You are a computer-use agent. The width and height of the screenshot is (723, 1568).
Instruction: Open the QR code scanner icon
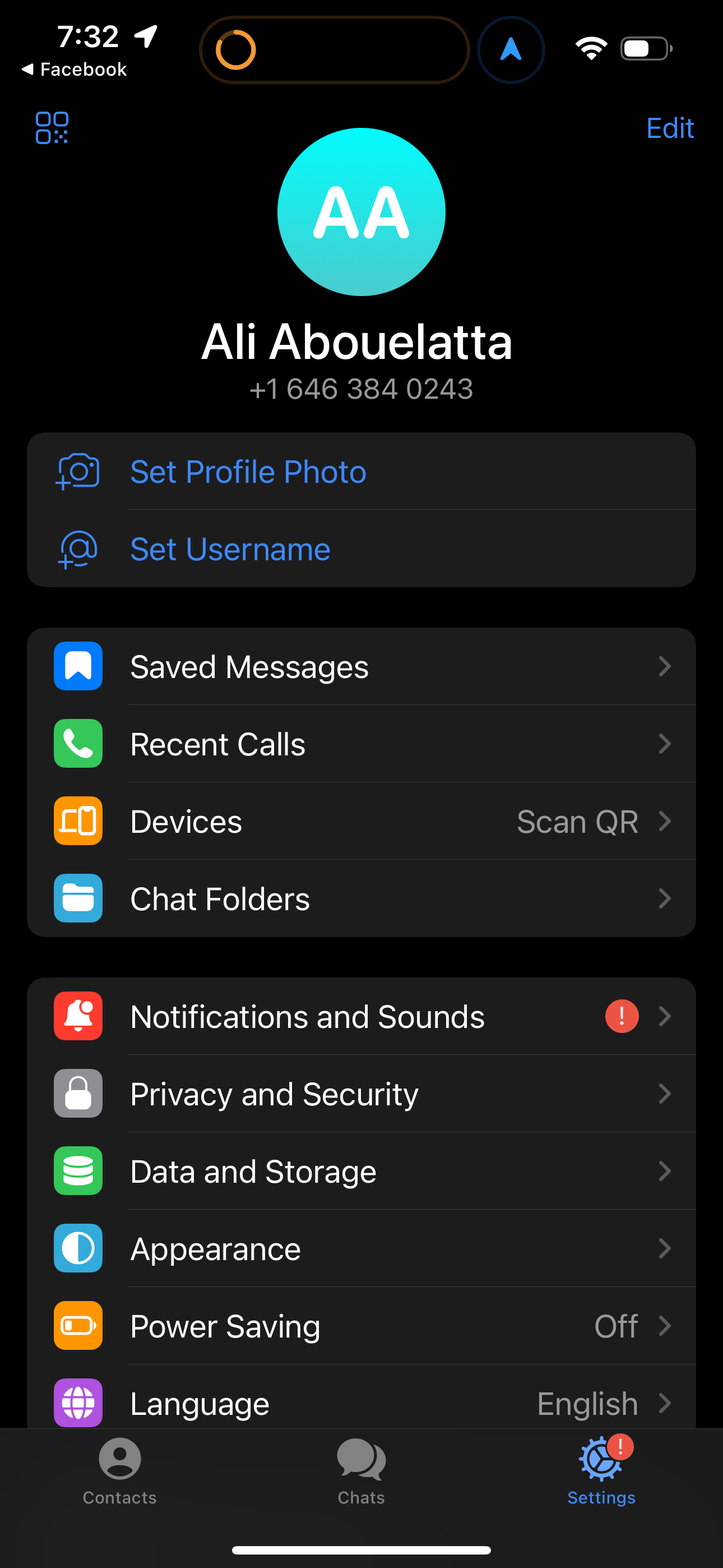52,129
